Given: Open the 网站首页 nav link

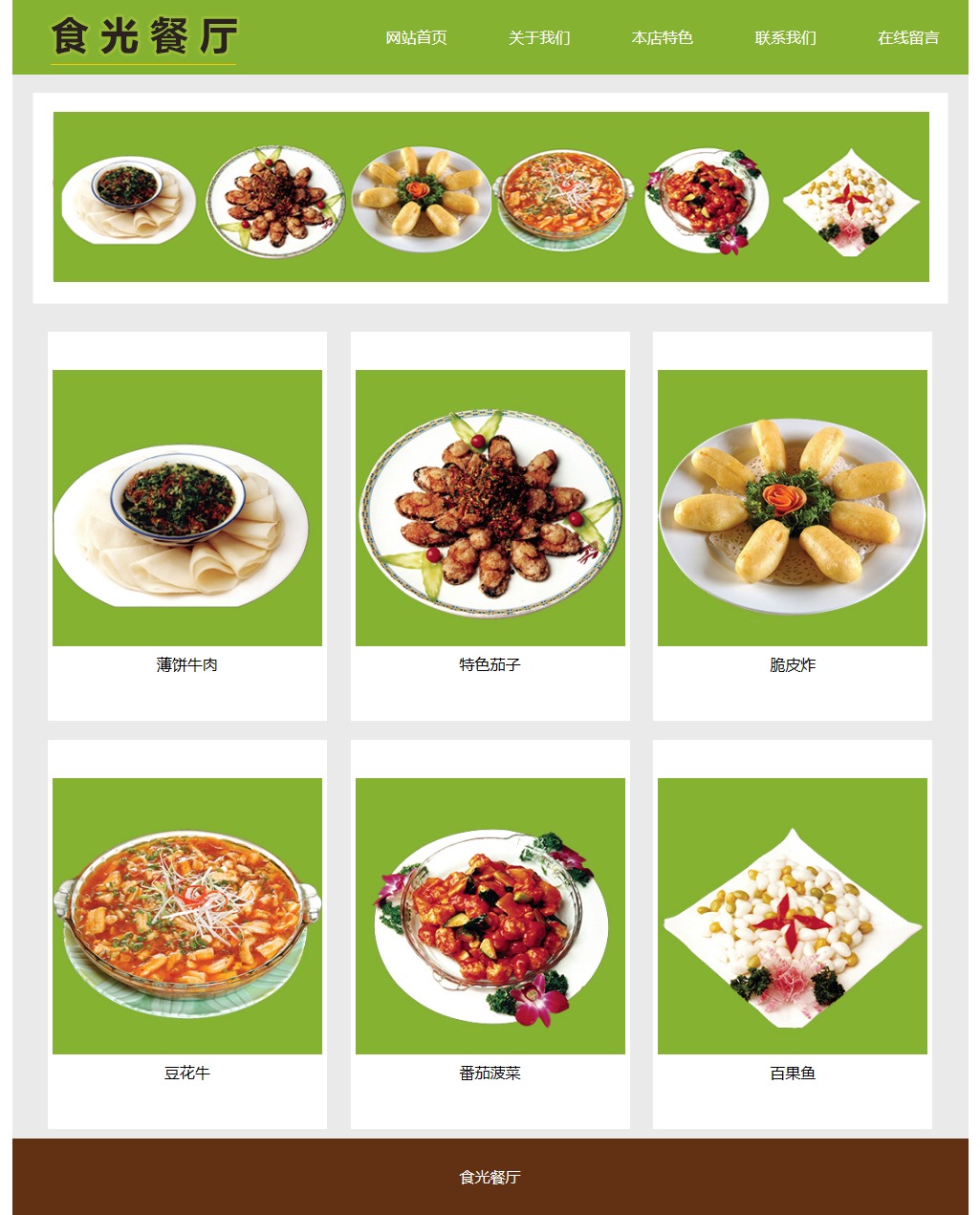Looking at the screenshot, I should (x=416, y=38).
